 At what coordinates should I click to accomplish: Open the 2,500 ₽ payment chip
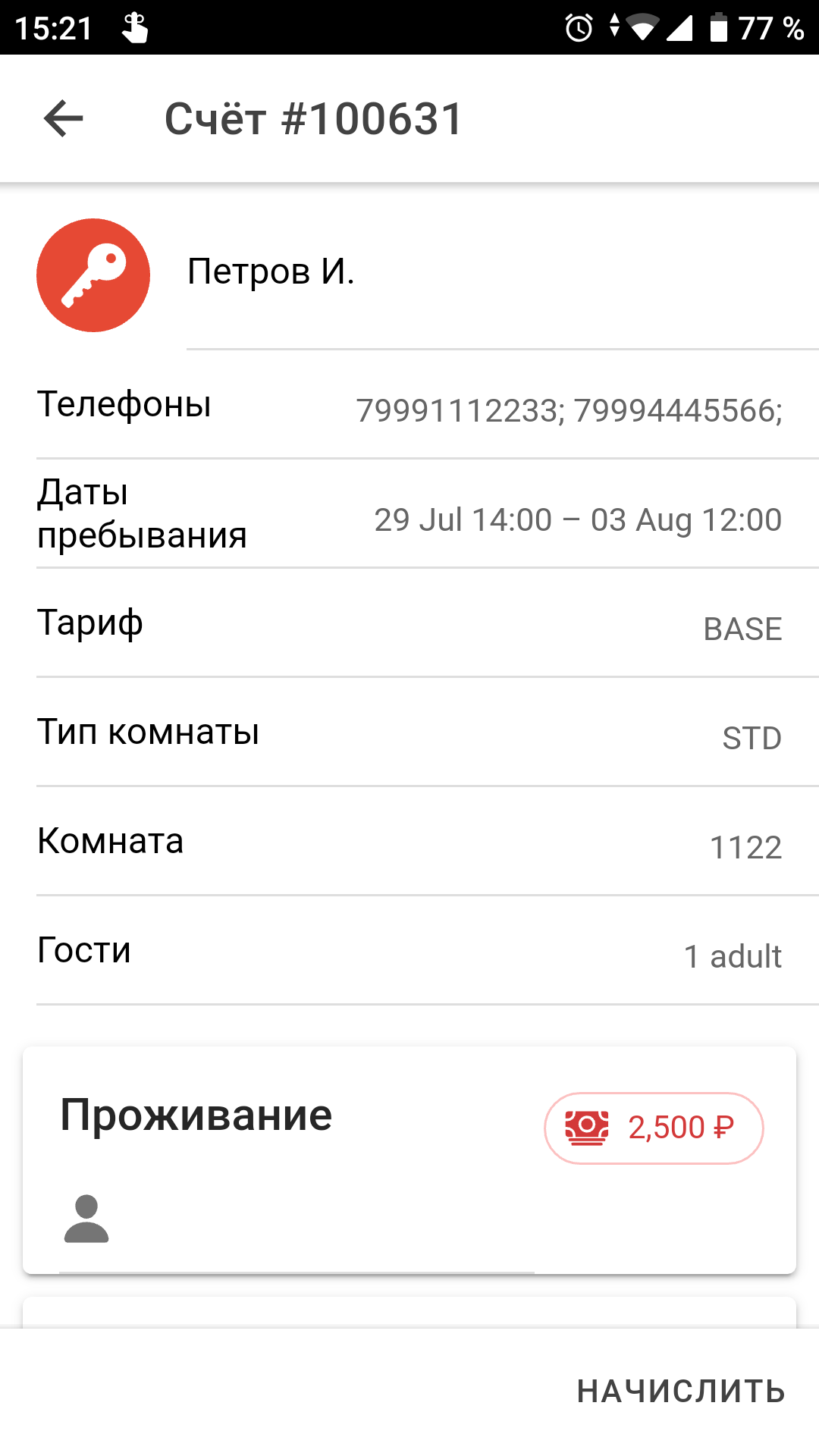[654, 1128]
